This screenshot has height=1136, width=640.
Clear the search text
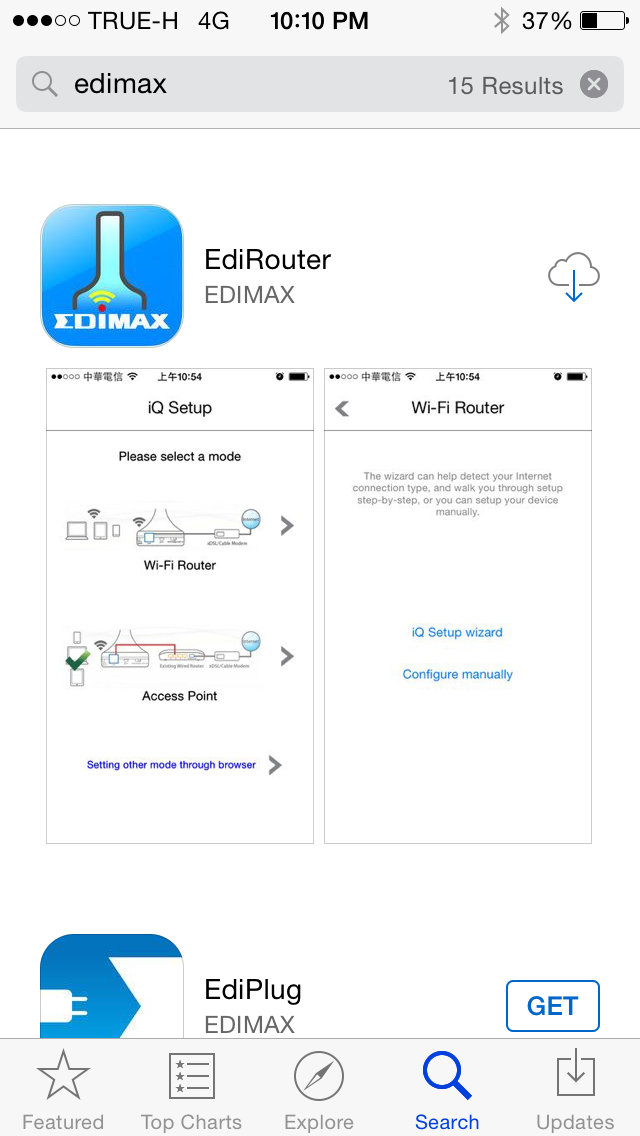point(594,85)
